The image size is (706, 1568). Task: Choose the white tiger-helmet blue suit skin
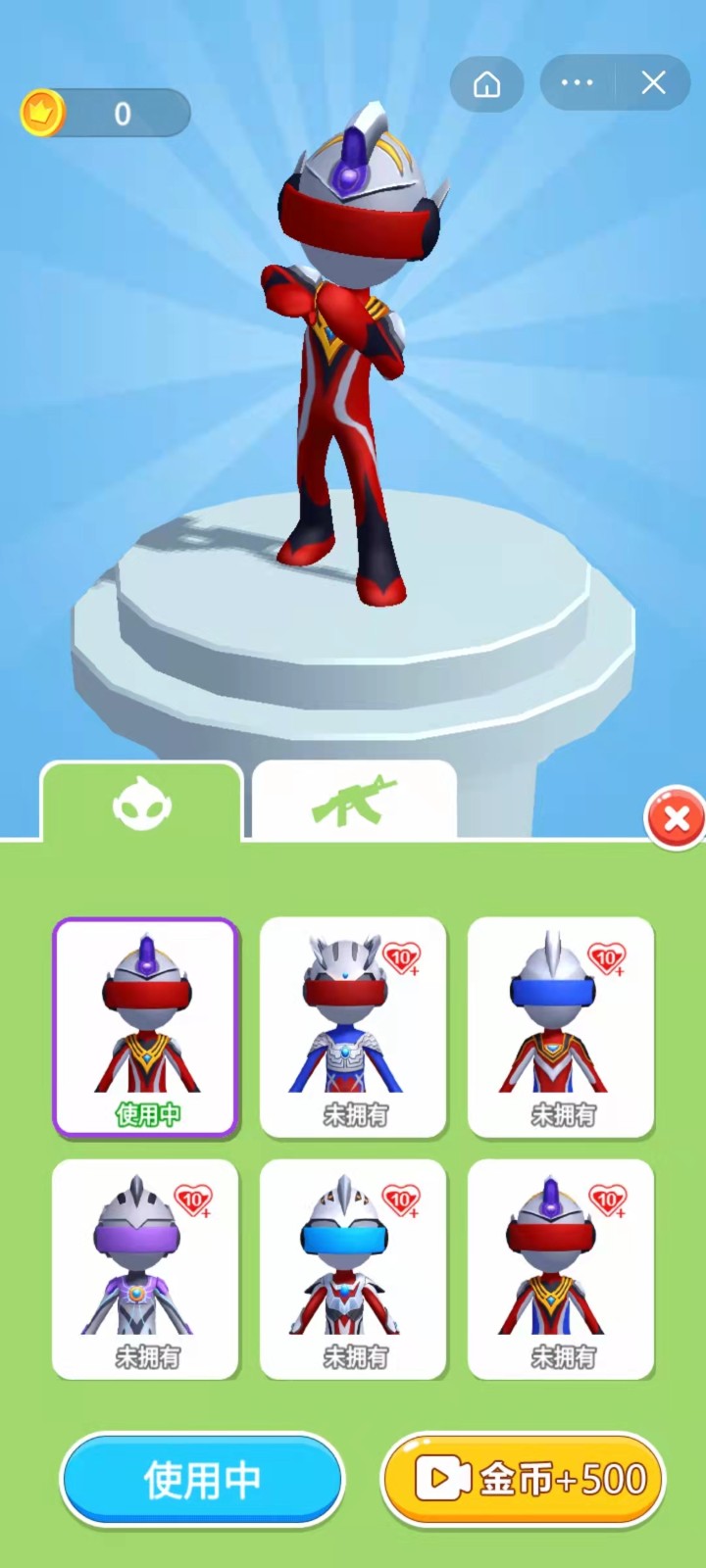(x=353, y=1026)
